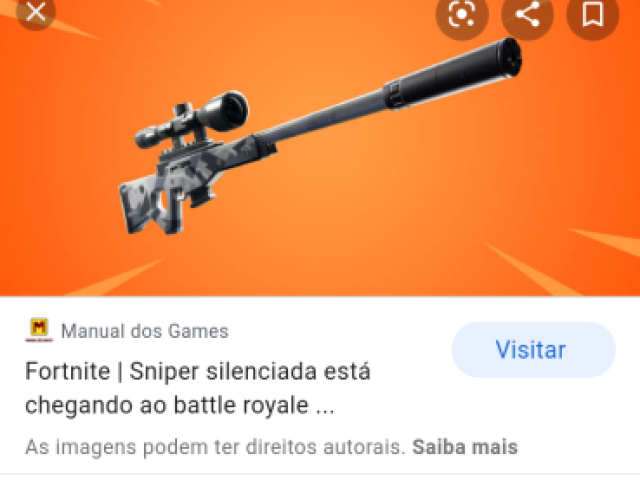The width and height of the screenshot is (640, 480).
Task: Close the image viewer
Action: coord(36,12)
